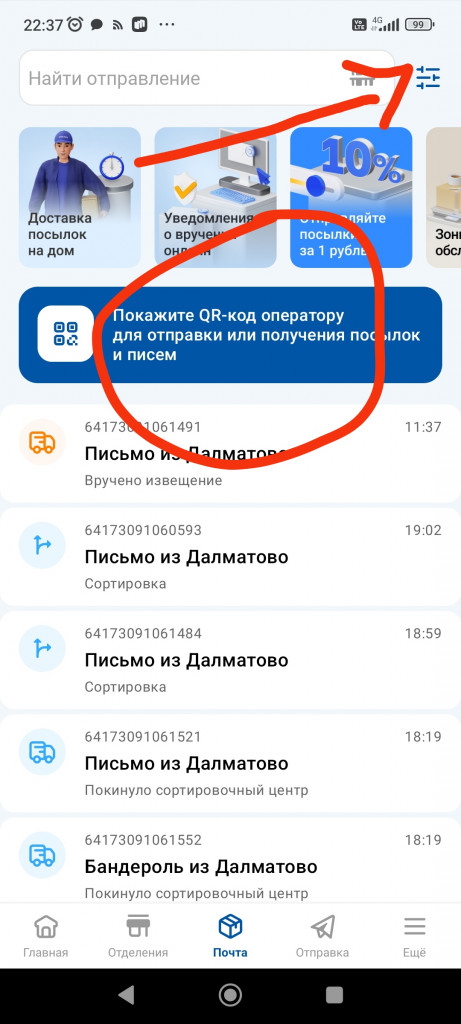Open the Уведомления о вручении онлайн card
This screenshot has height=1024, width=461.
coord(215,197)
